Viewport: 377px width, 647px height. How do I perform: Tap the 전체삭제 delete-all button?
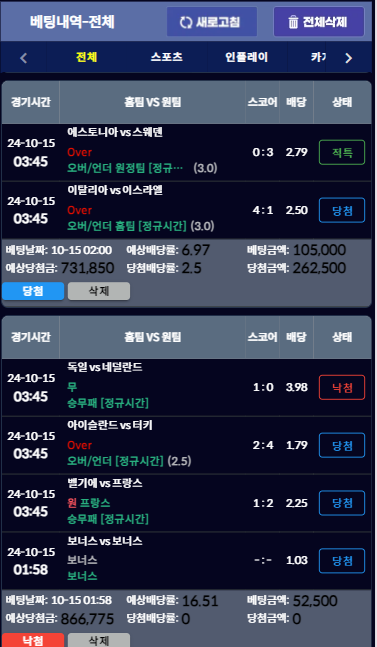pyautogui.click(x=318, y=22)
